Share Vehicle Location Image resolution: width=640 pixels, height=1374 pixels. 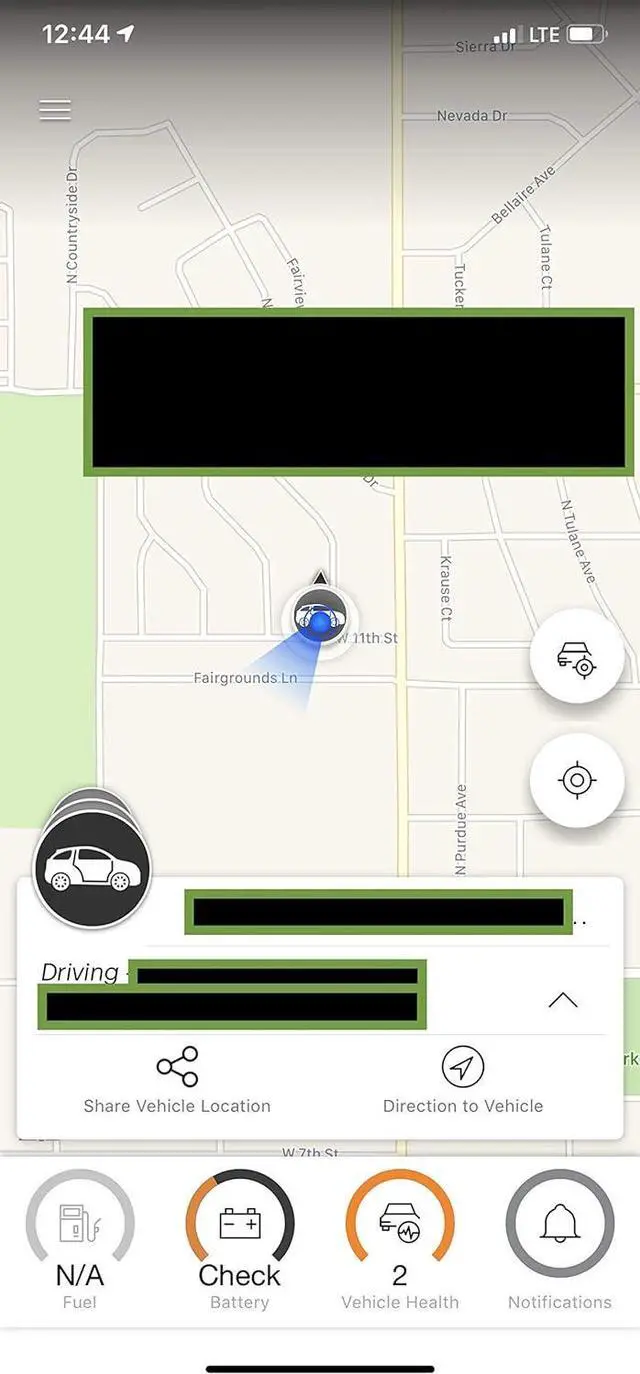pos(177,1080)
